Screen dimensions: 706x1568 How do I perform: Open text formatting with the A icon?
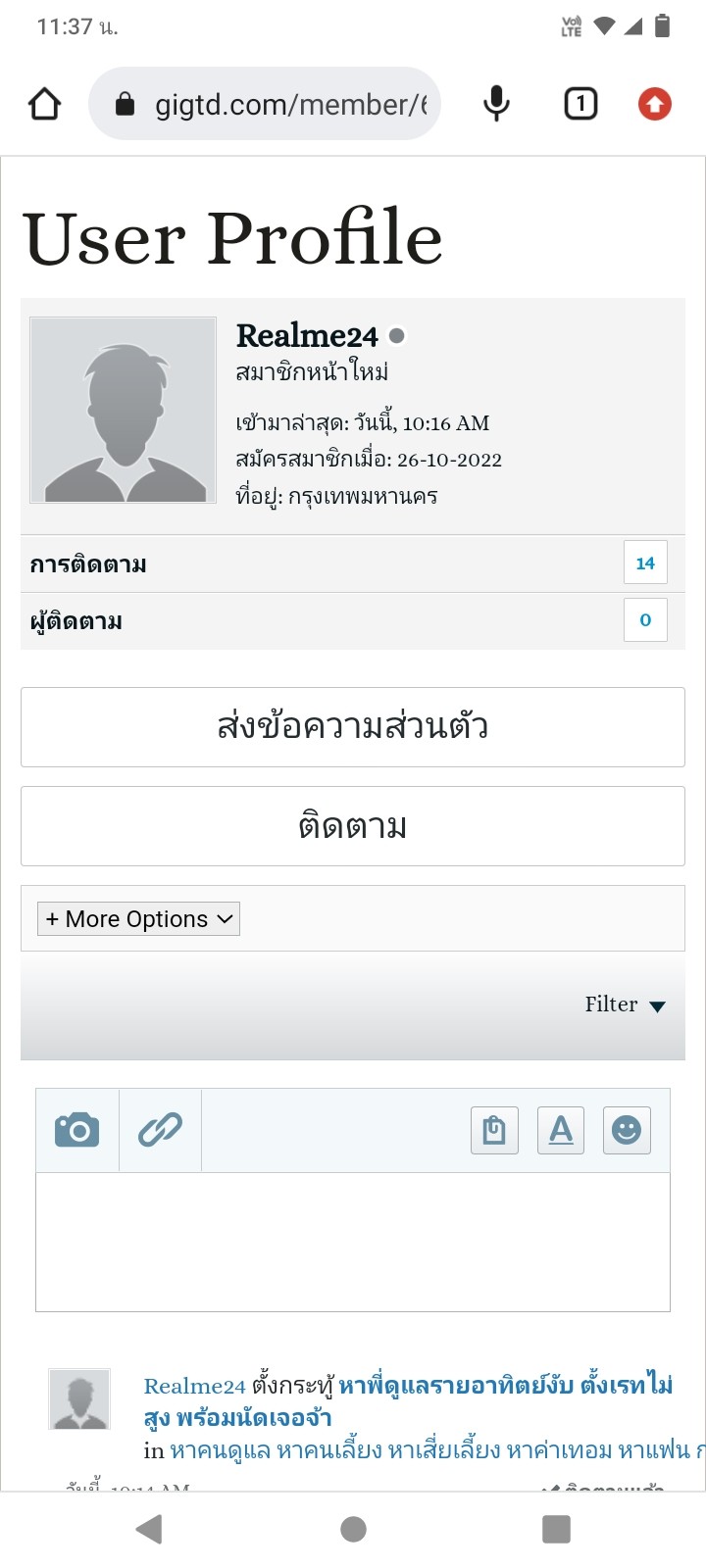click(x=561, y=1130)
